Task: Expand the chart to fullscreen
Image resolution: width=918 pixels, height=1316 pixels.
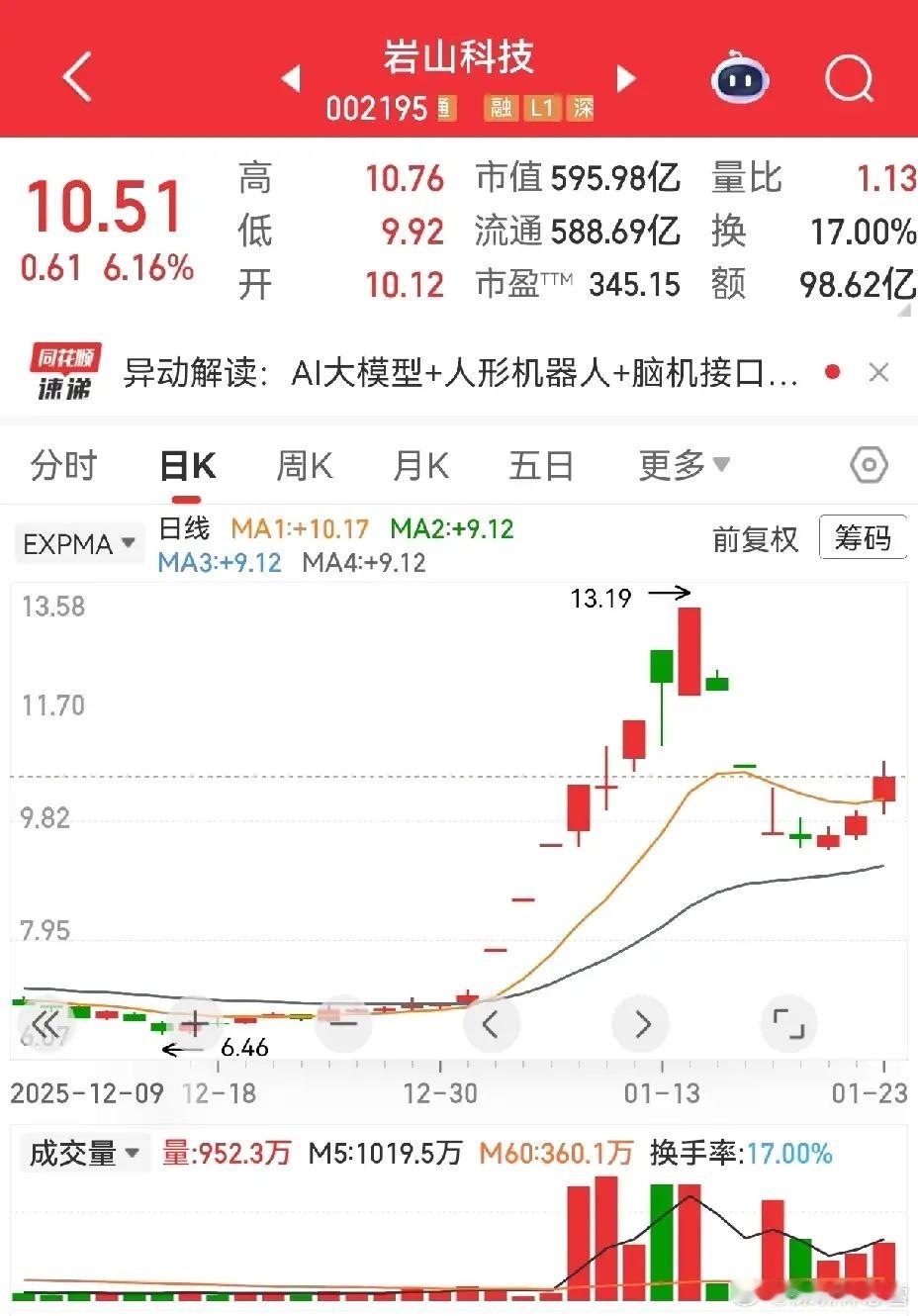Action: 788,1023
